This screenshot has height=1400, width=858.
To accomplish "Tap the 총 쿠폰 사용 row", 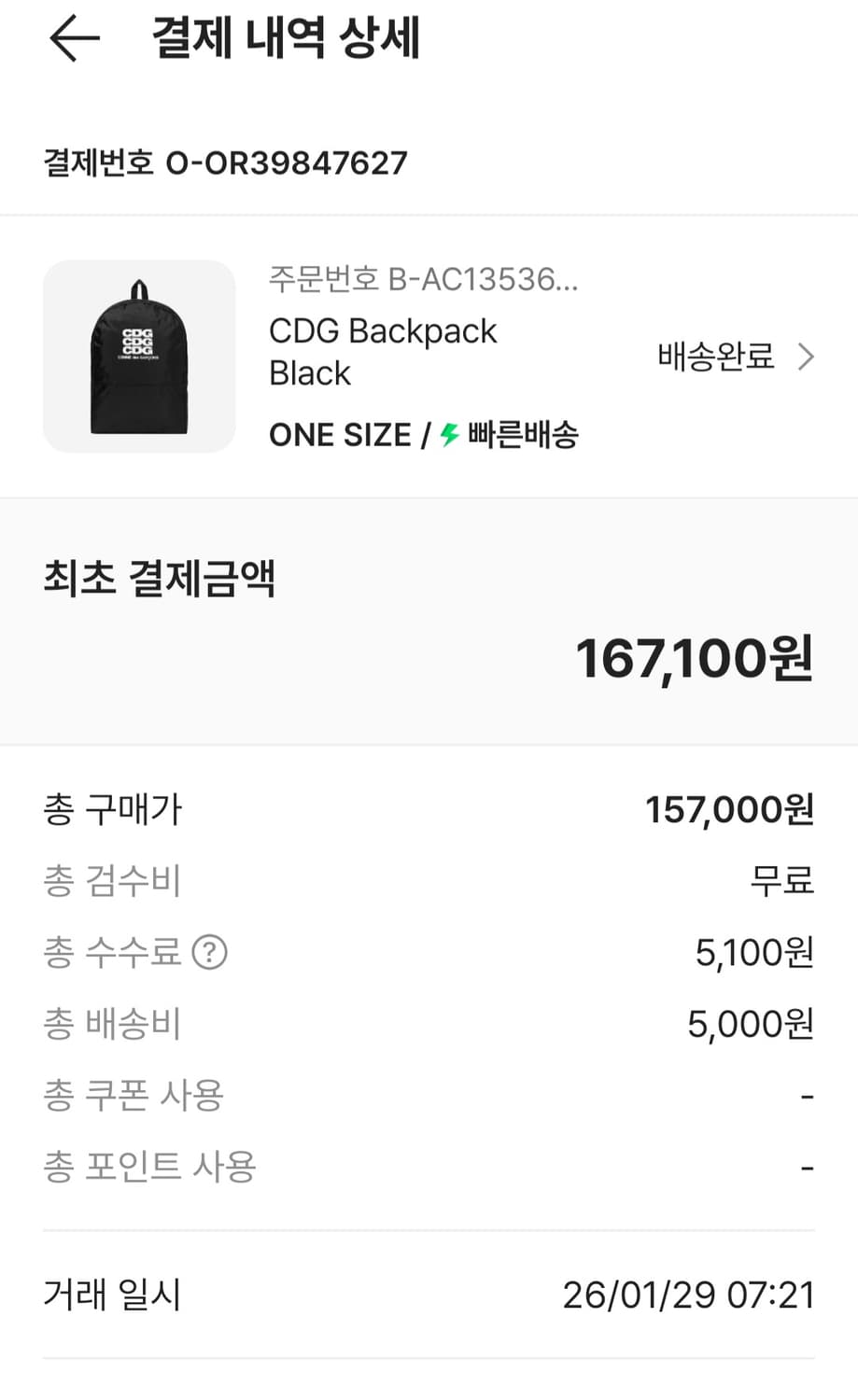I will [x=429, y=1095].
